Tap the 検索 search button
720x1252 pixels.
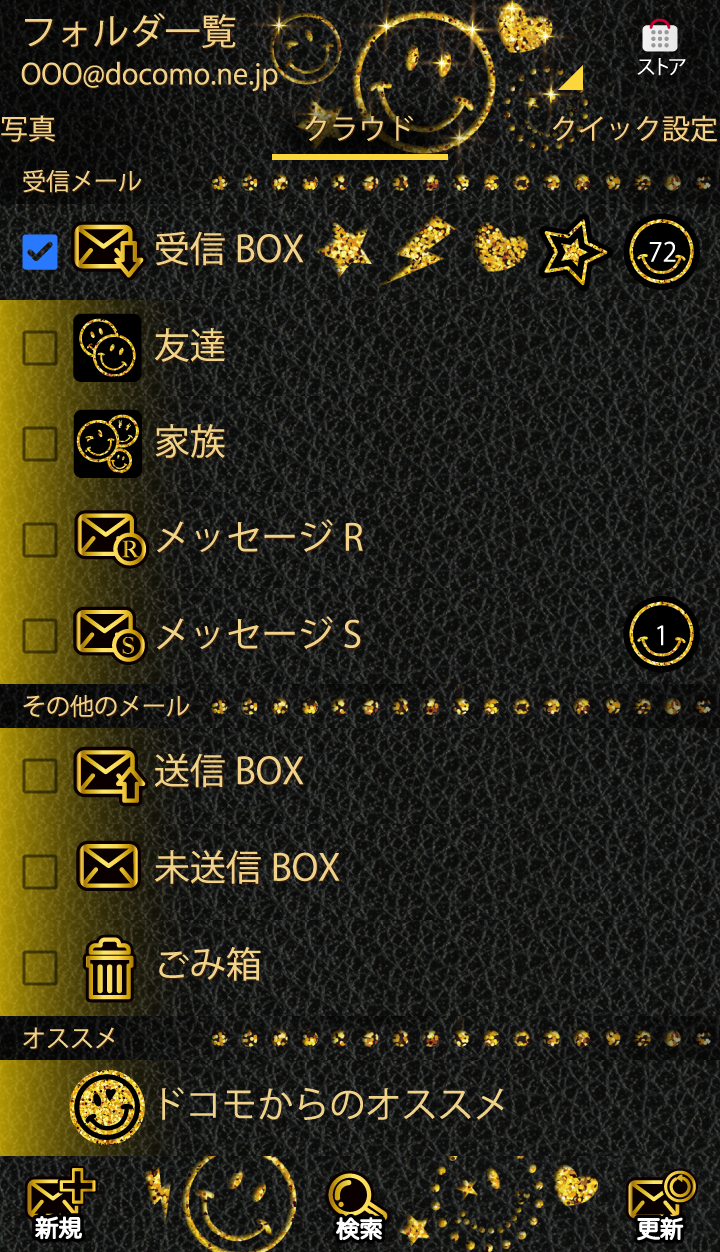(359, 1206)
